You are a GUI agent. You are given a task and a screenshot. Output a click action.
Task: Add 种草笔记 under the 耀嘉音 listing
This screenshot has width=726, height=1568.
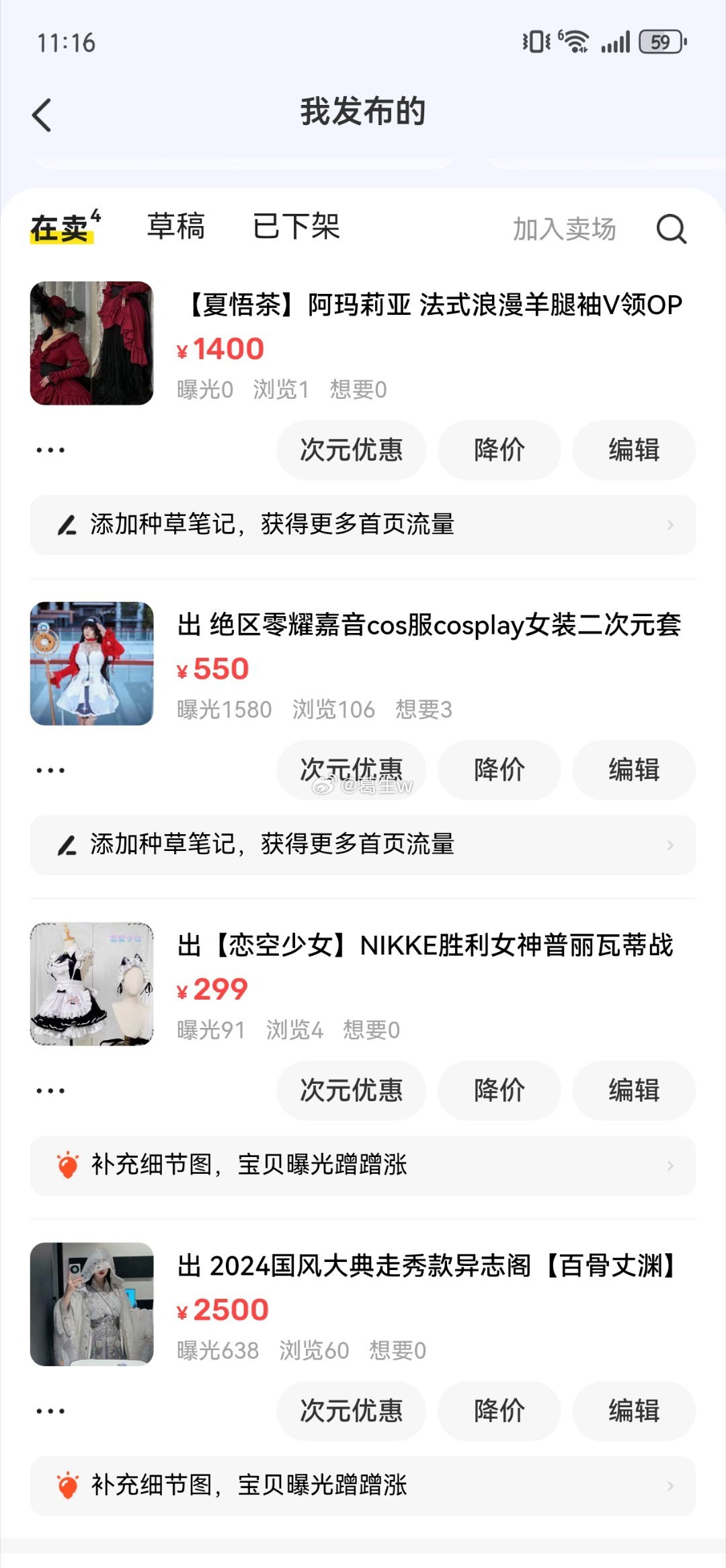point(363,845)
